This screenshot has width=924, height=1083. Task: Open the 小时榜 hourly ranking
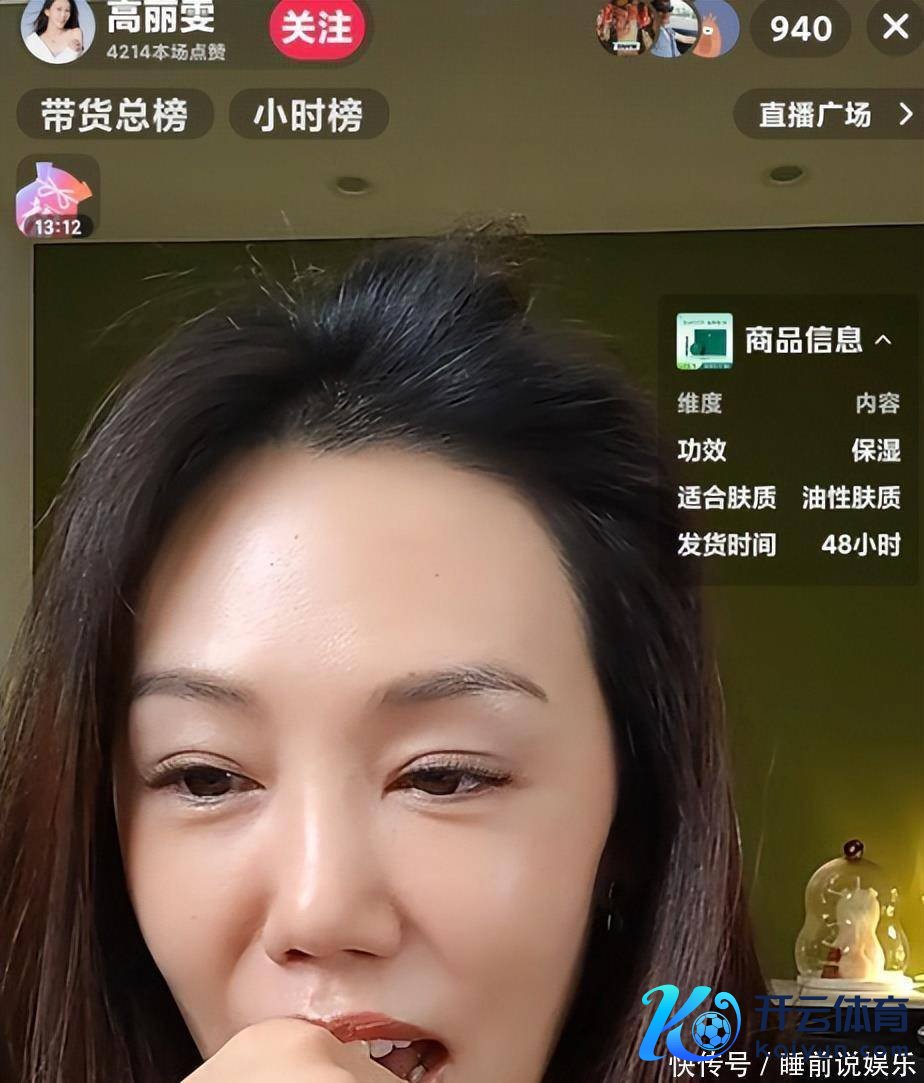(307, 115)
